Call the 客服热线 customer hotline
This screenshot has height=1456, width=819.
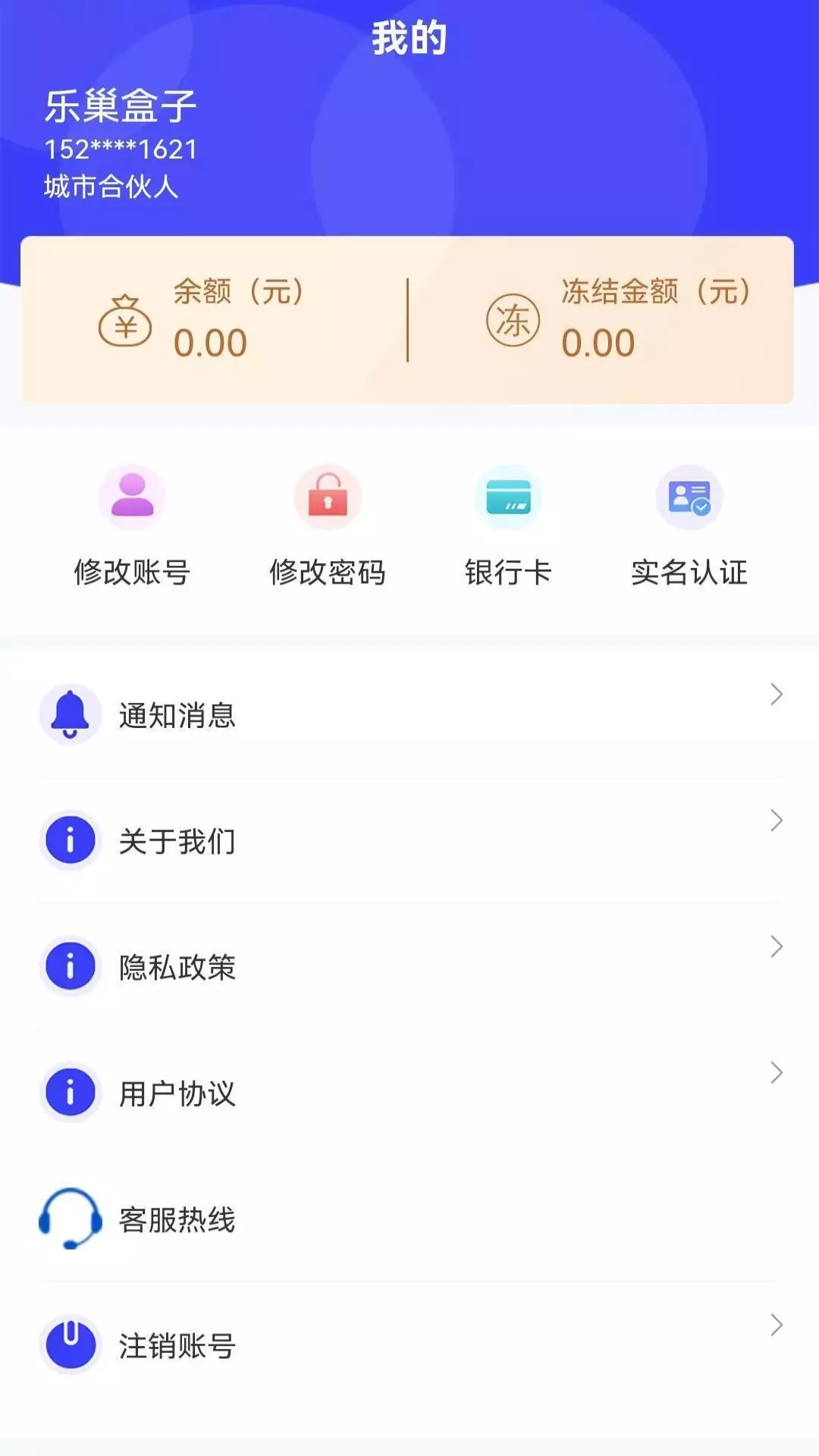(x=409, y=1219)
